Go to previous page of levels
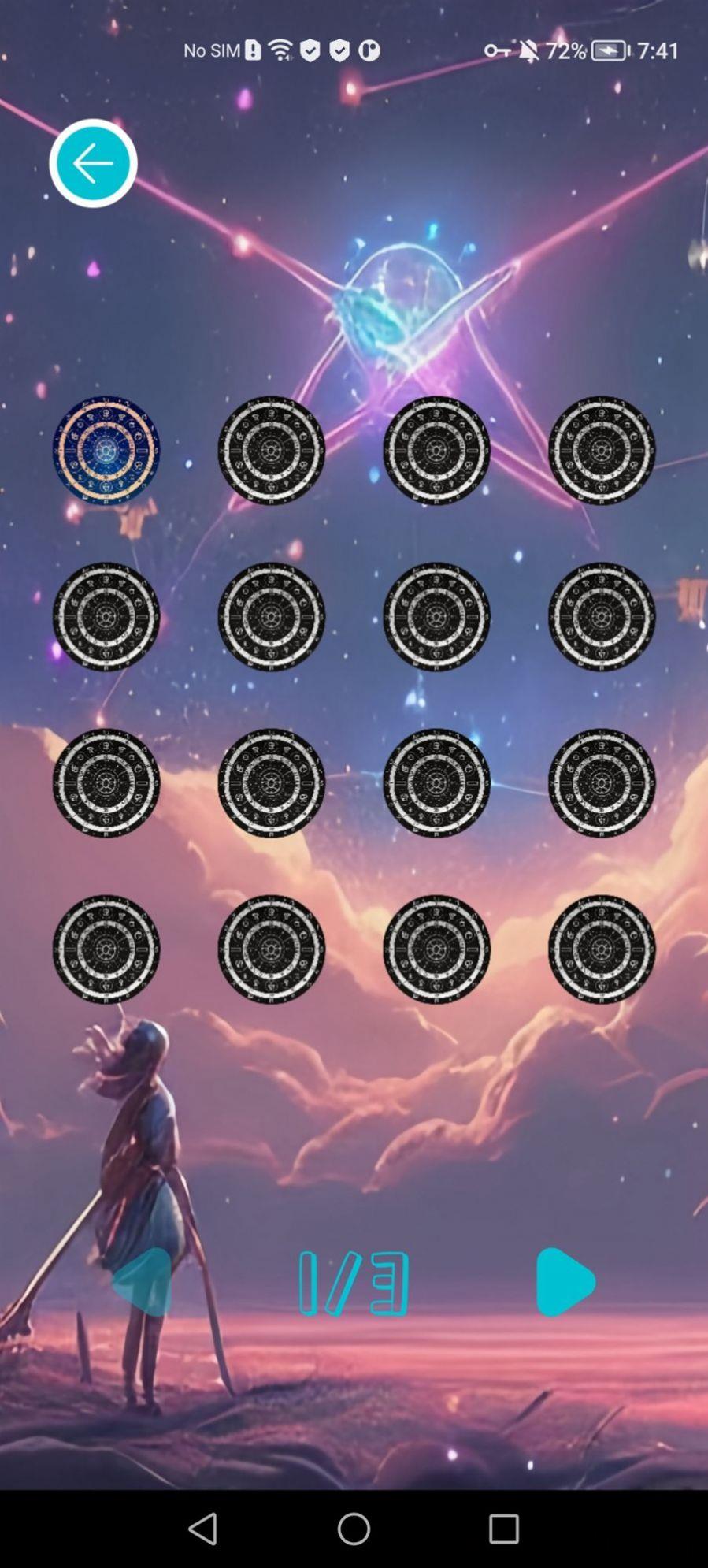Image resolution: width=708 pixels, height=1568 pixels. pos(143,1282)
